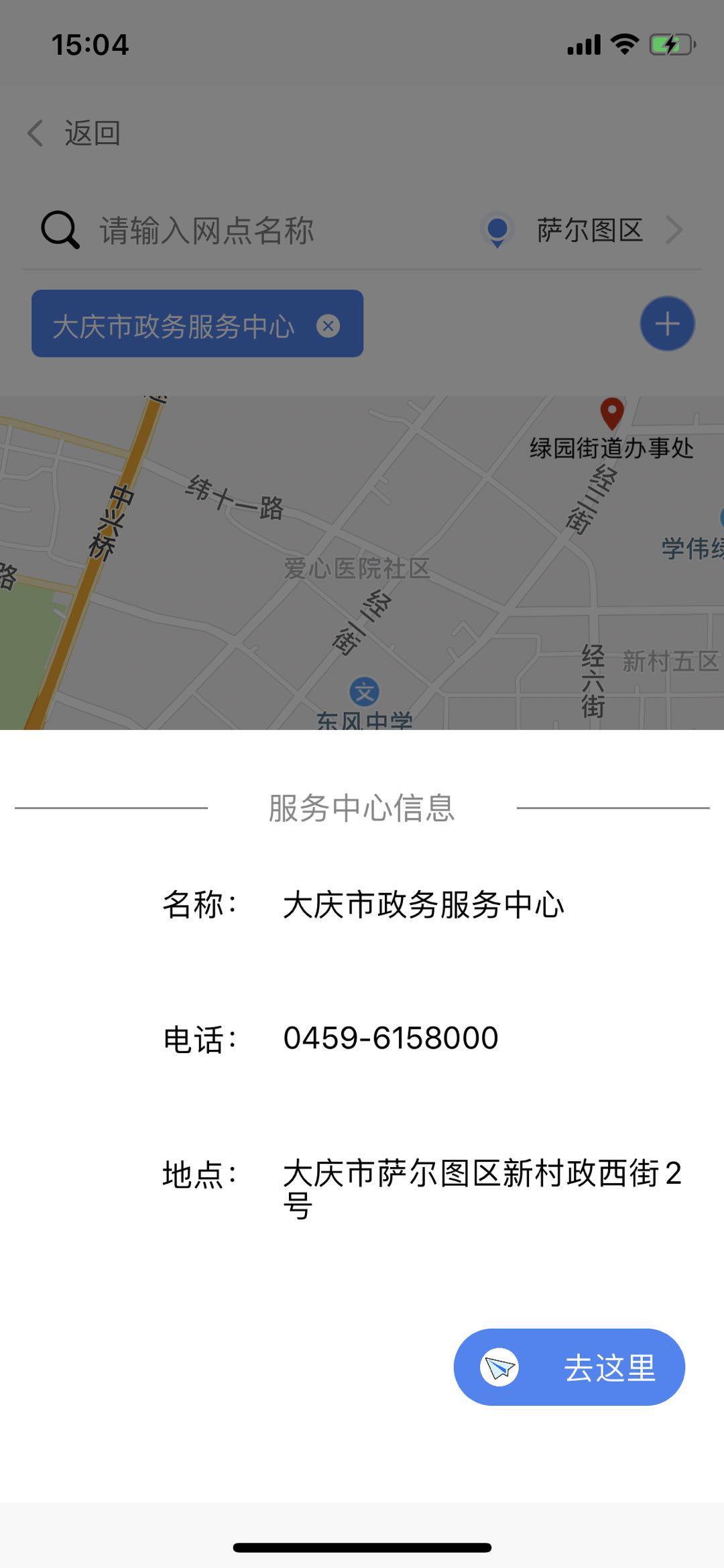Image resolution: width=724 pixels, height=1568 pixels.
Task: Remove the 大庆市政务服务中心 filter chip
Action: (x=328, y=325)
